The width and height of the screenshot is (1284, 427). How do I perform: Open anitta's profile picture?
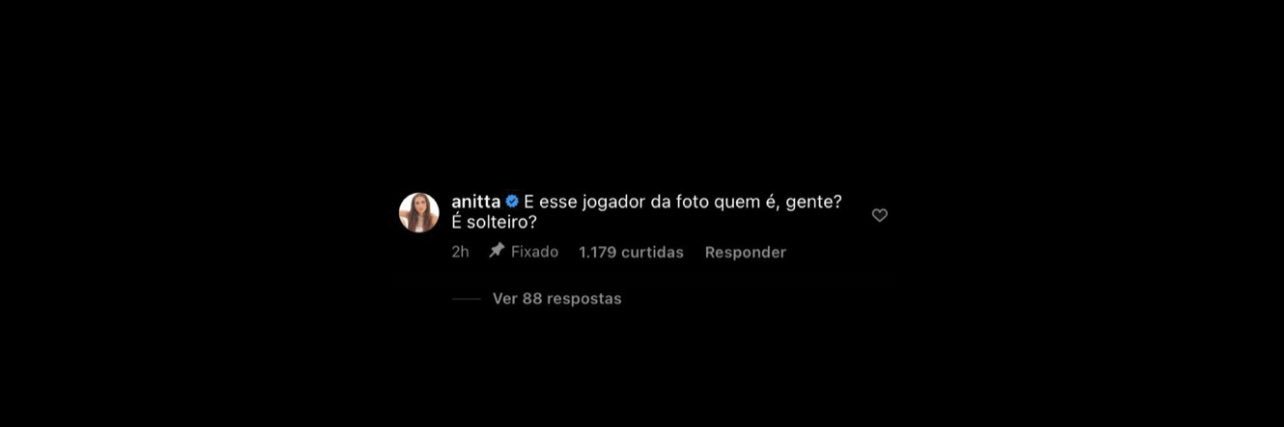click(x=419, y=212)
